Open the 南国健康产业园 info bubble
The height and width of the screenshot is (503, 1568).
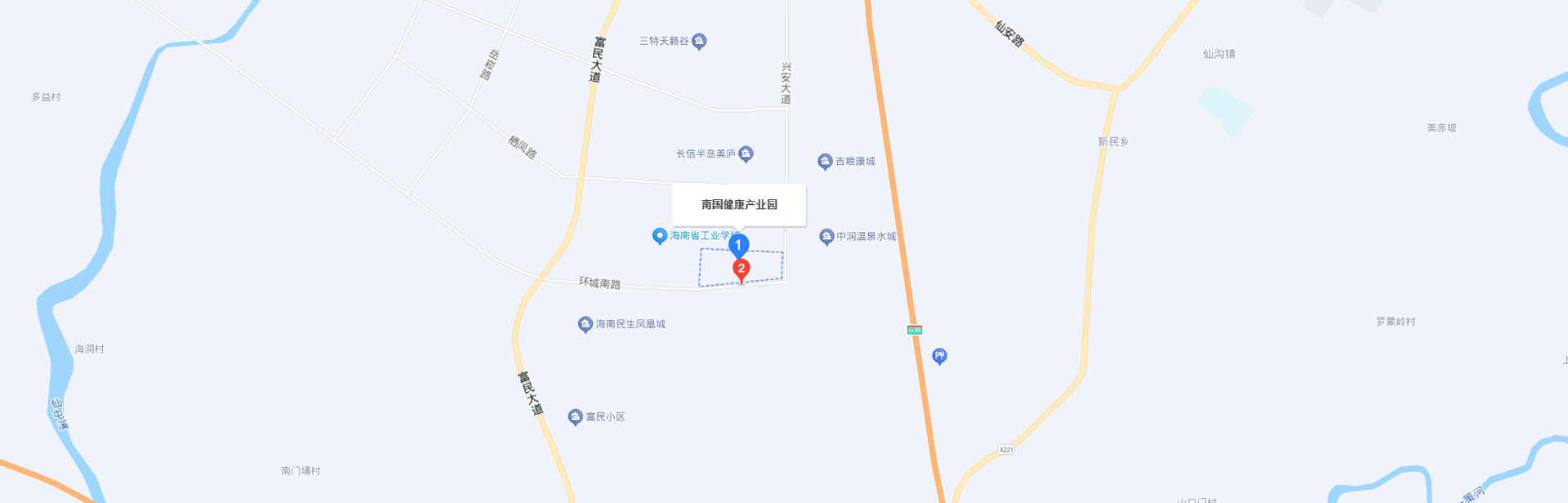point(739,205)
